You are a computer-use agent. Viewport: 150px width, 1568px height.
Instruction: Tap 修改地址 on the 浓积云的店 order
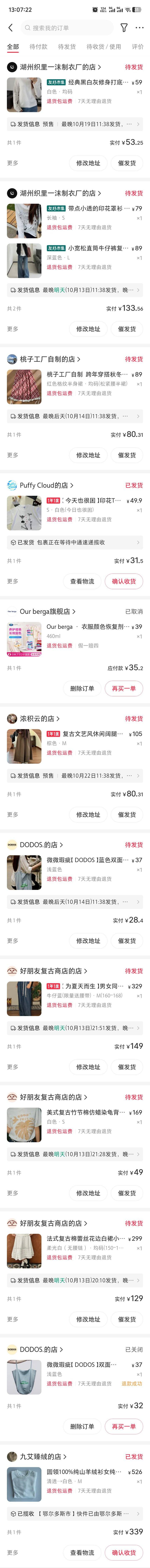(x=88, y=814)
